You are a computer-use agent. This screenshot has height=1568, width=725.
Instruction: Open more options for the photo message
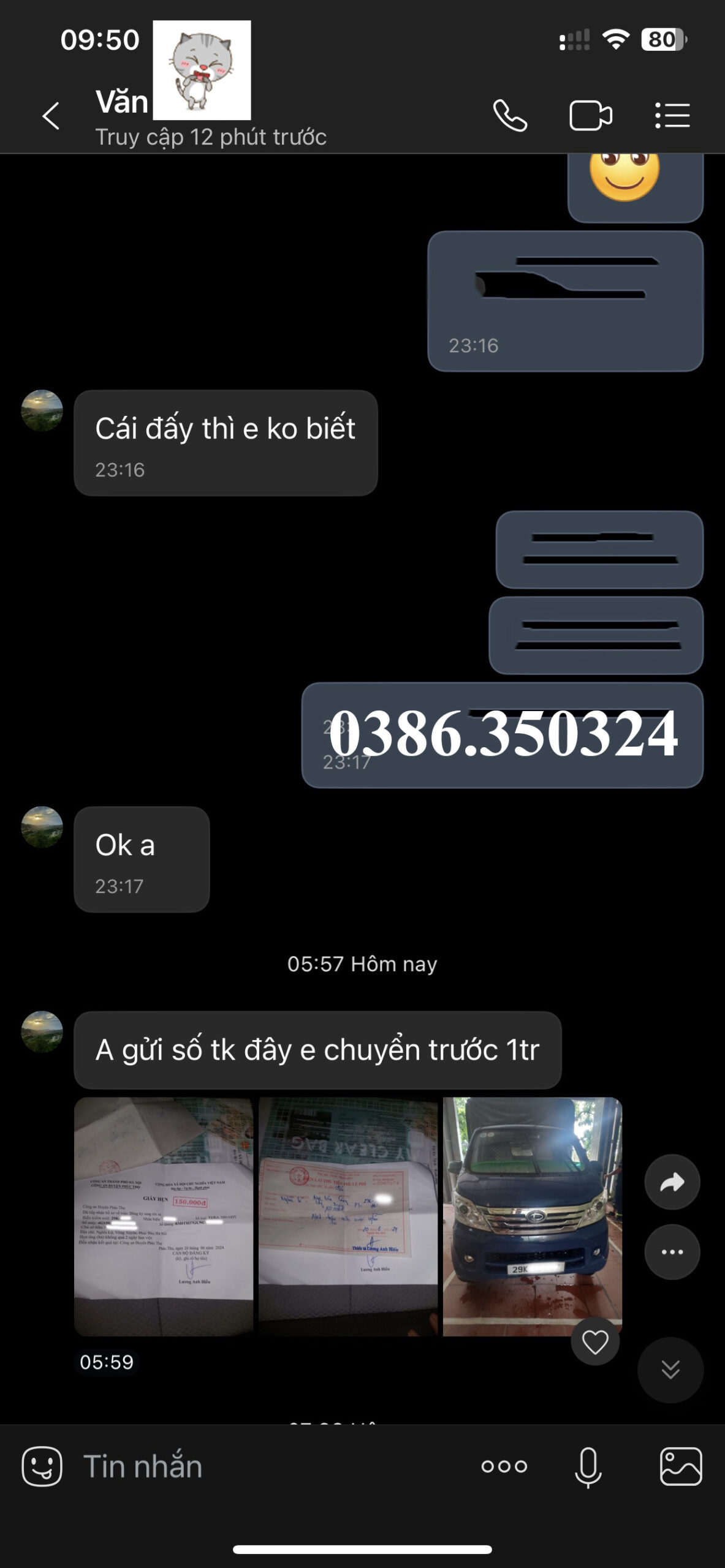(x=672, y=1252)
